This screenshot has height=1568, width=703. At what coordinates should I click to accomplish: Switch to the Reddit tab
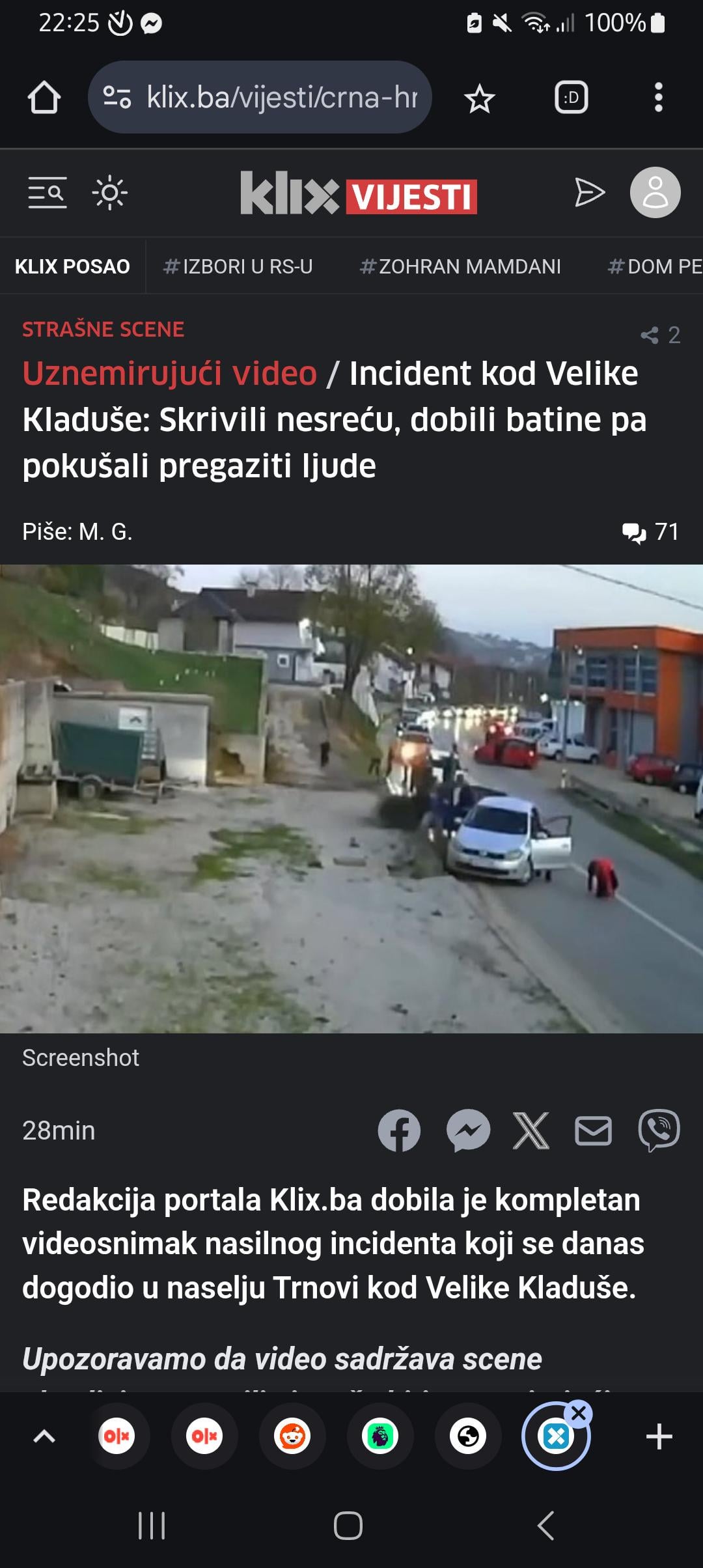pyautogui.click(x=292, y=1436)
